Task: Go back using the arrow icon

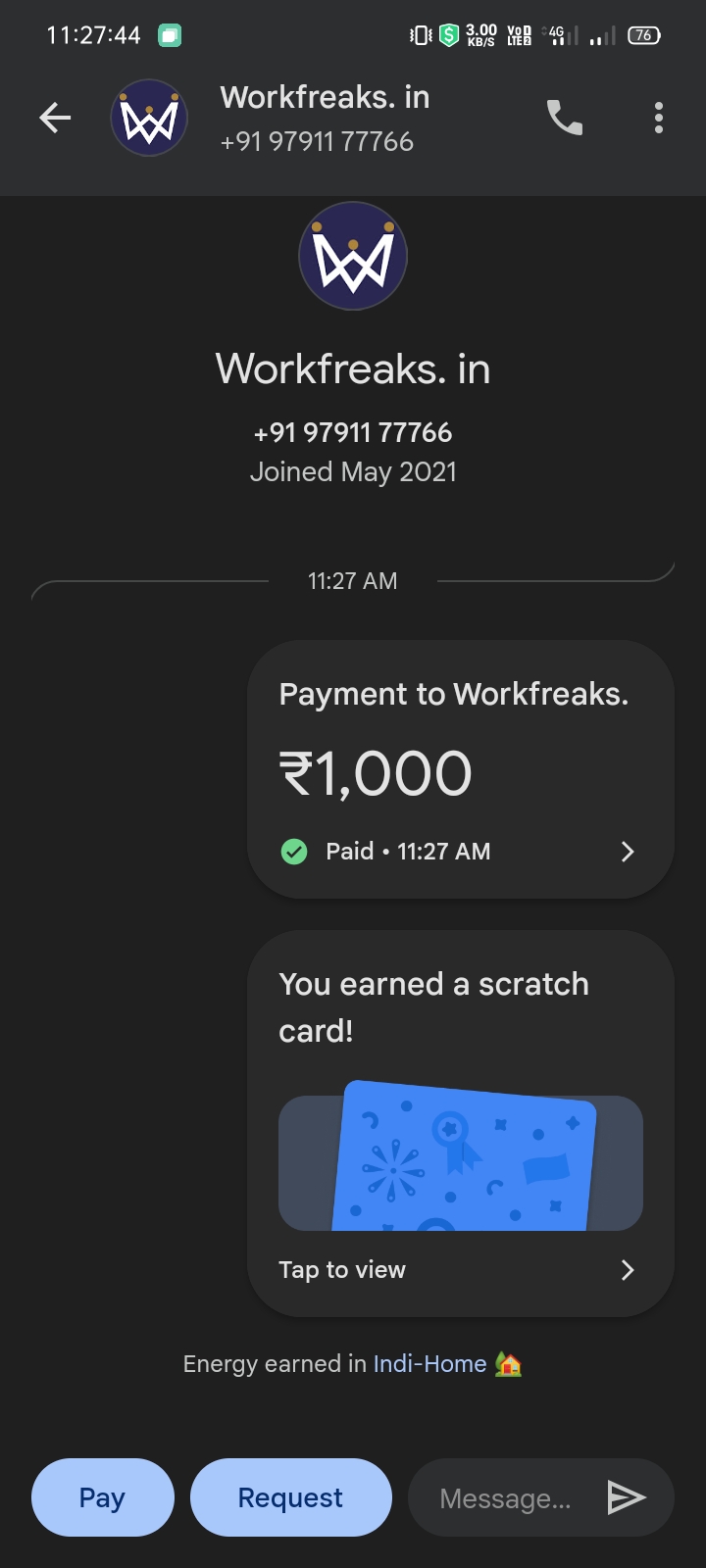Action: [55, 119]
